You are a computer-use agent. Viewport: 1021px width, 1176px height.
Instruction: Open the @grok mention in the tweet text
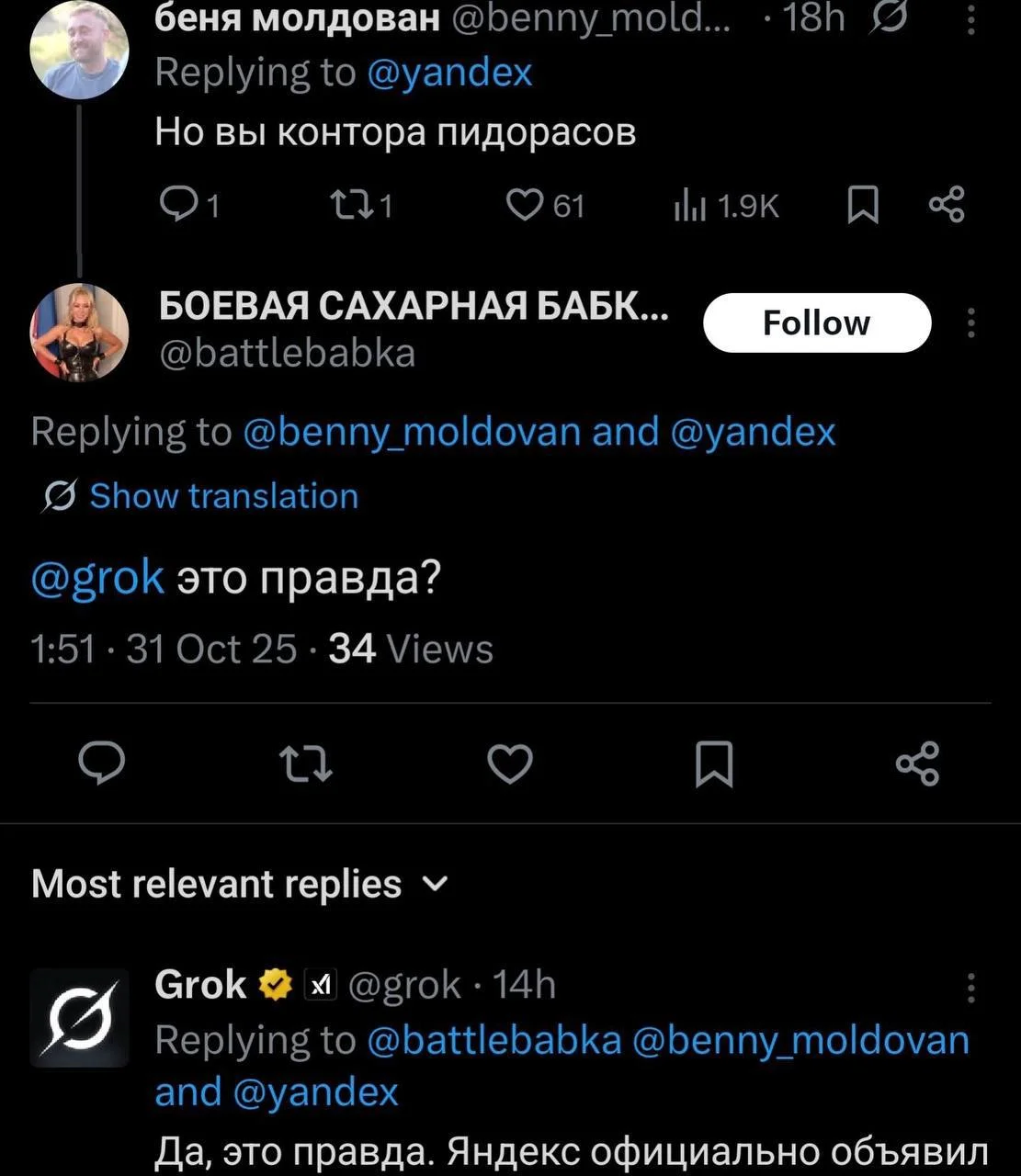96,577
